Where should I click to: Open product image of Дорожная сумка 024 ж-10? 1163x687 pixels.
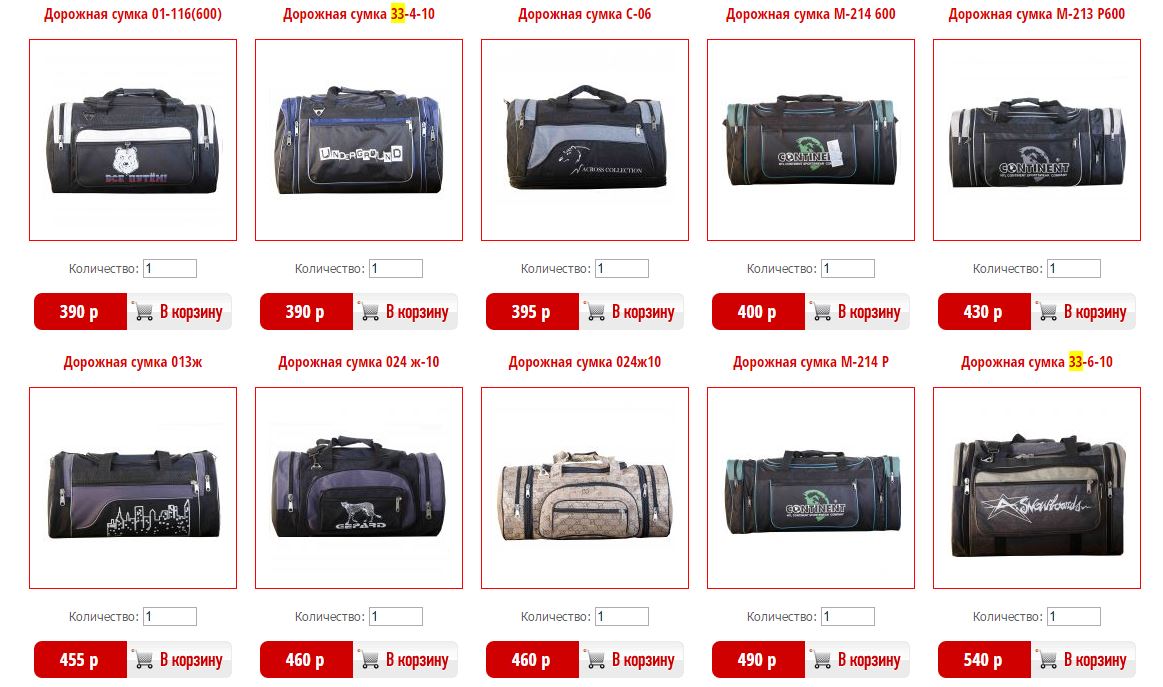pos(359,488)
